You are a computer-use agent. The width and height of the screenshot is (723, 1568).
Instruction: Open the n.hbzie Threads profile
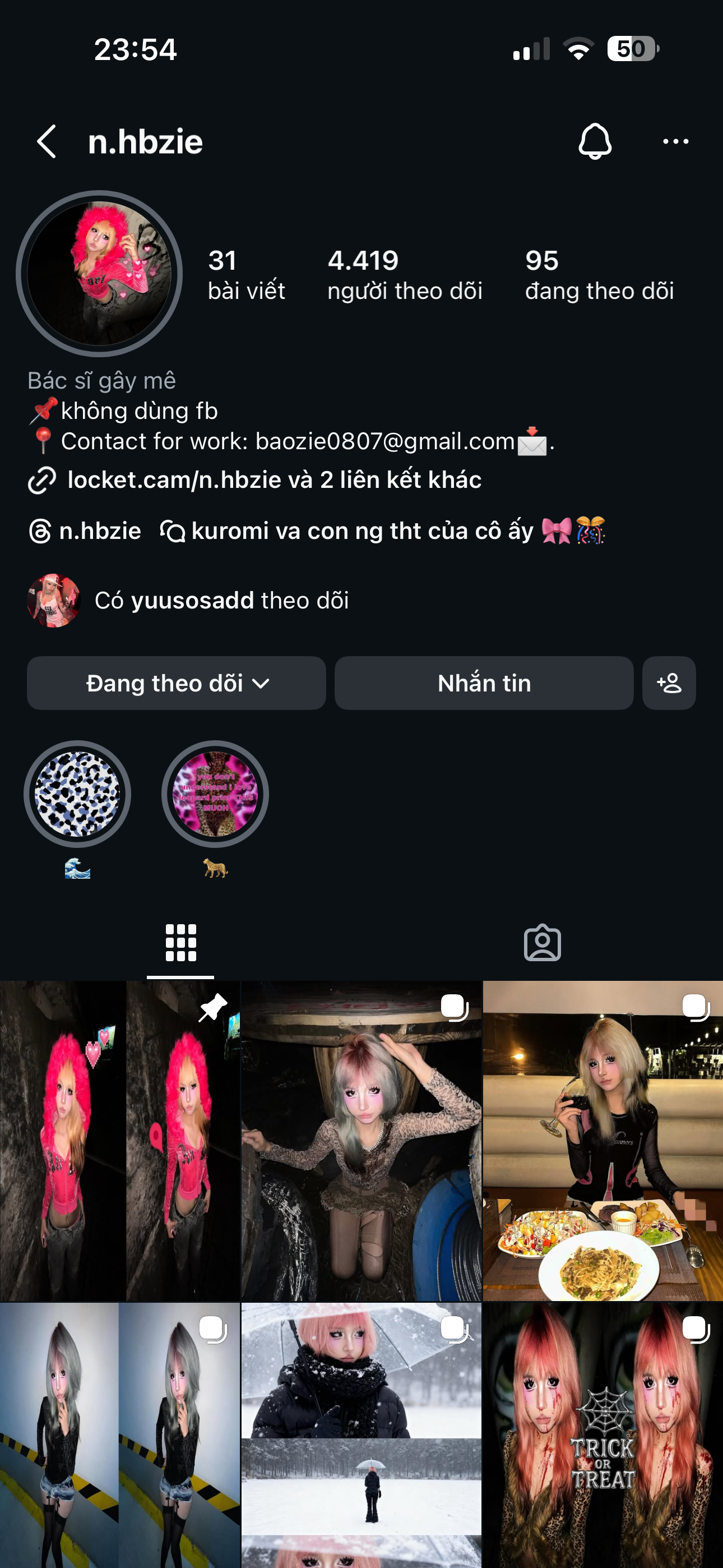tap(85, 531)
